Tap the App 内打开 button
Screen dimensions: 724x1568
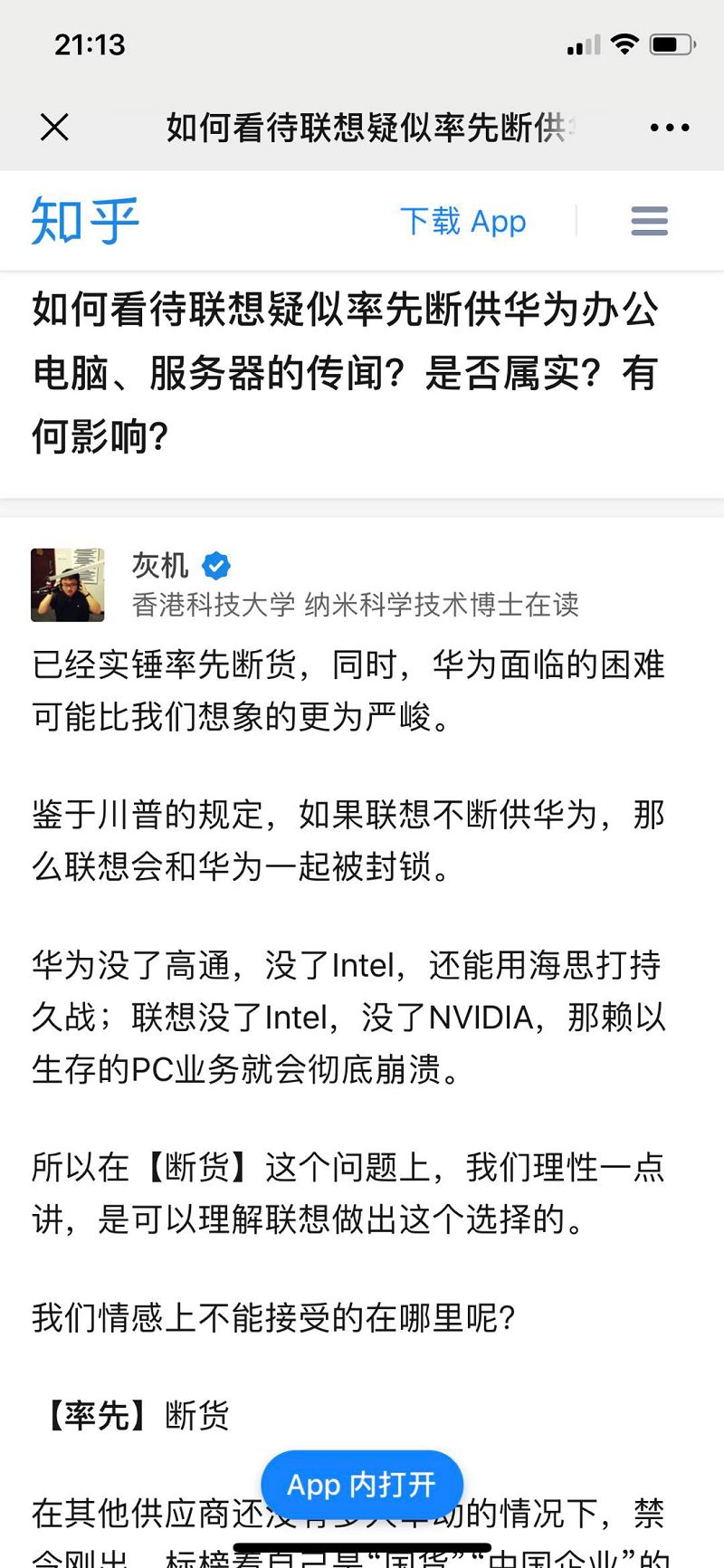[362, 1485]
